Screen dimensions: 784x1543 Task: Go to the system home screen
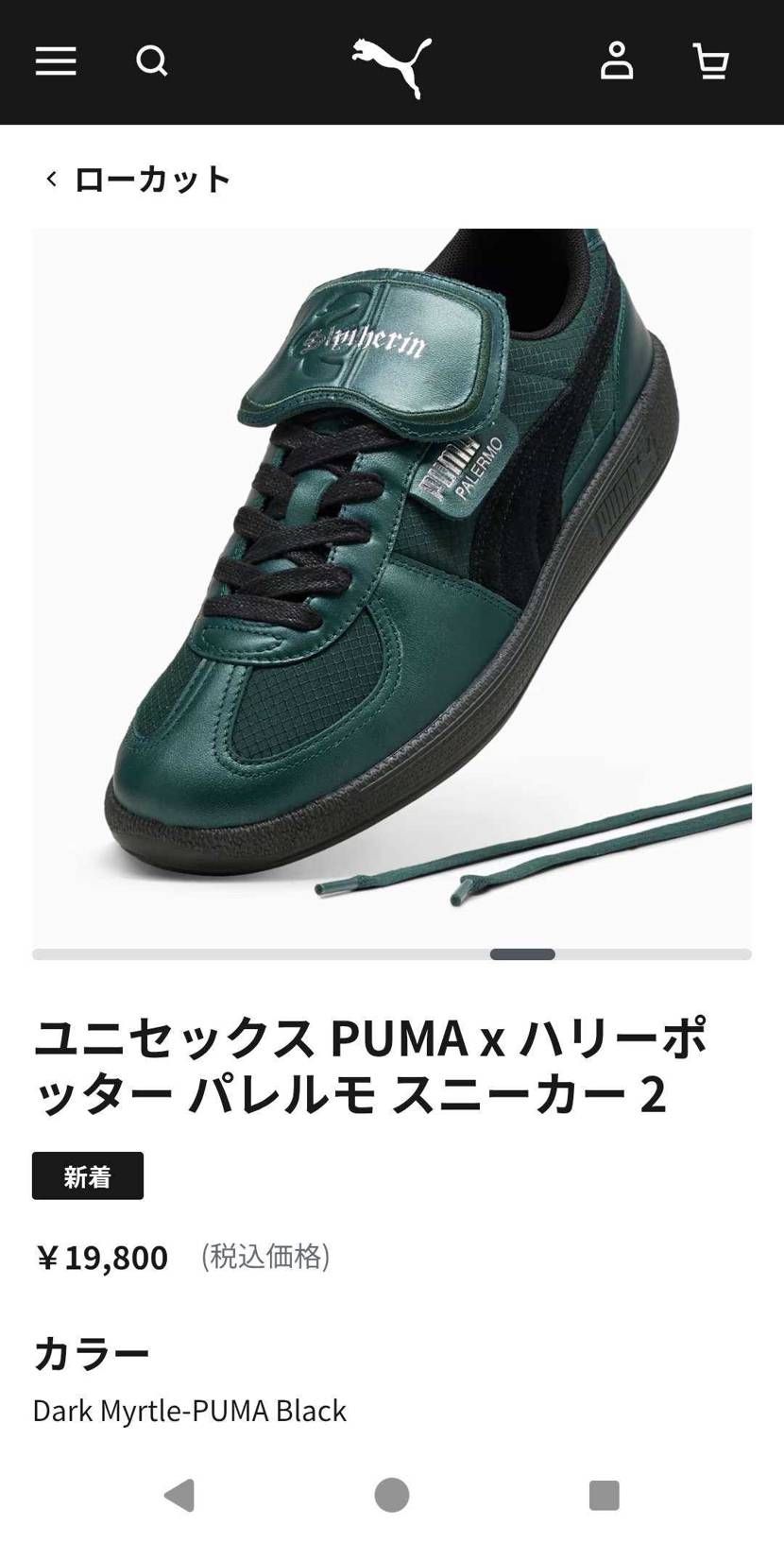point(392,1495)
